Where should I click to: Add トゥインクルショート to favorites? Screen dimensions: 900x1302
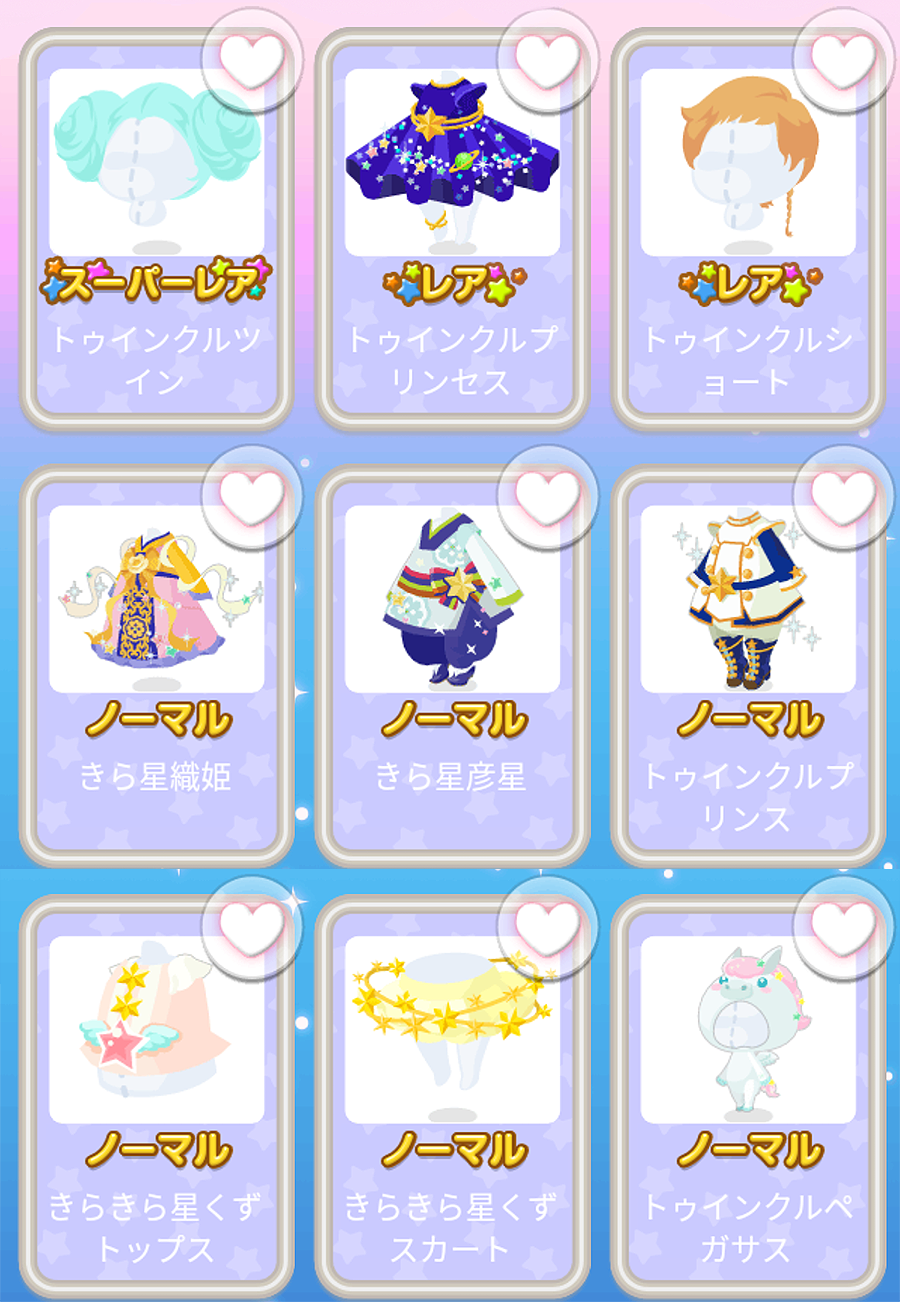pos(843,59)
